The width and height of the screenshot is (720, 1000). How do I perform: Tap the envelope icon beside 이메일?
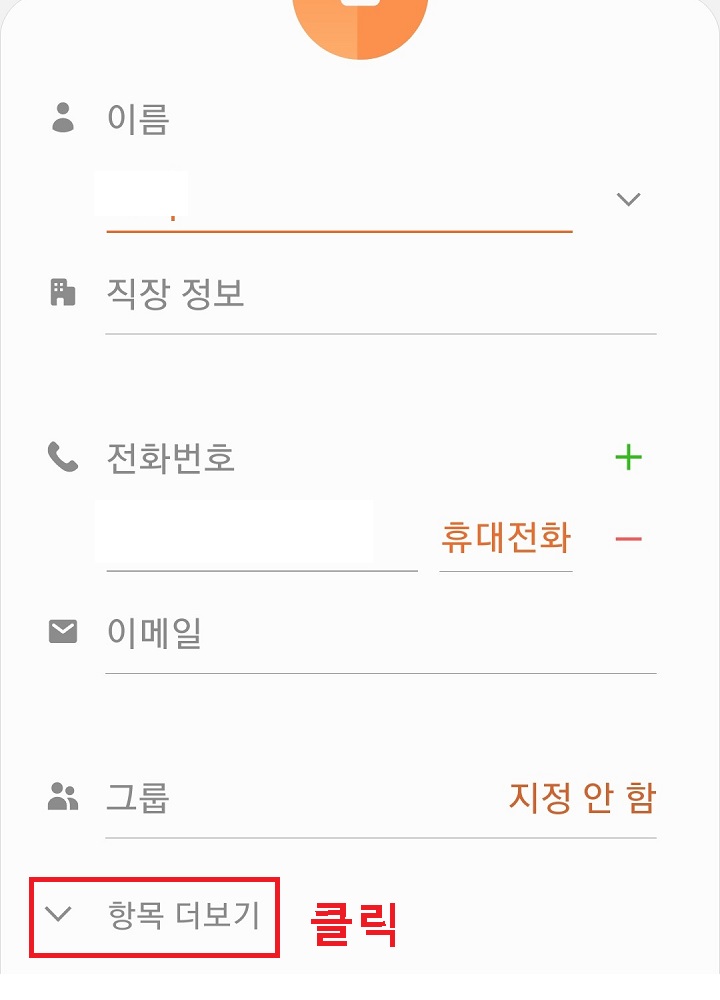click(x=62, y=630)
